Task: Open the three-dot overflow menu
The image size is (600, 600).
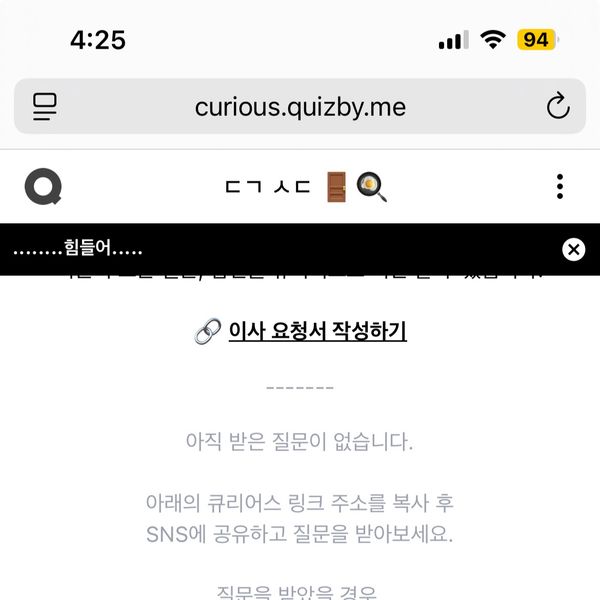Action: [x=560, y=186]
